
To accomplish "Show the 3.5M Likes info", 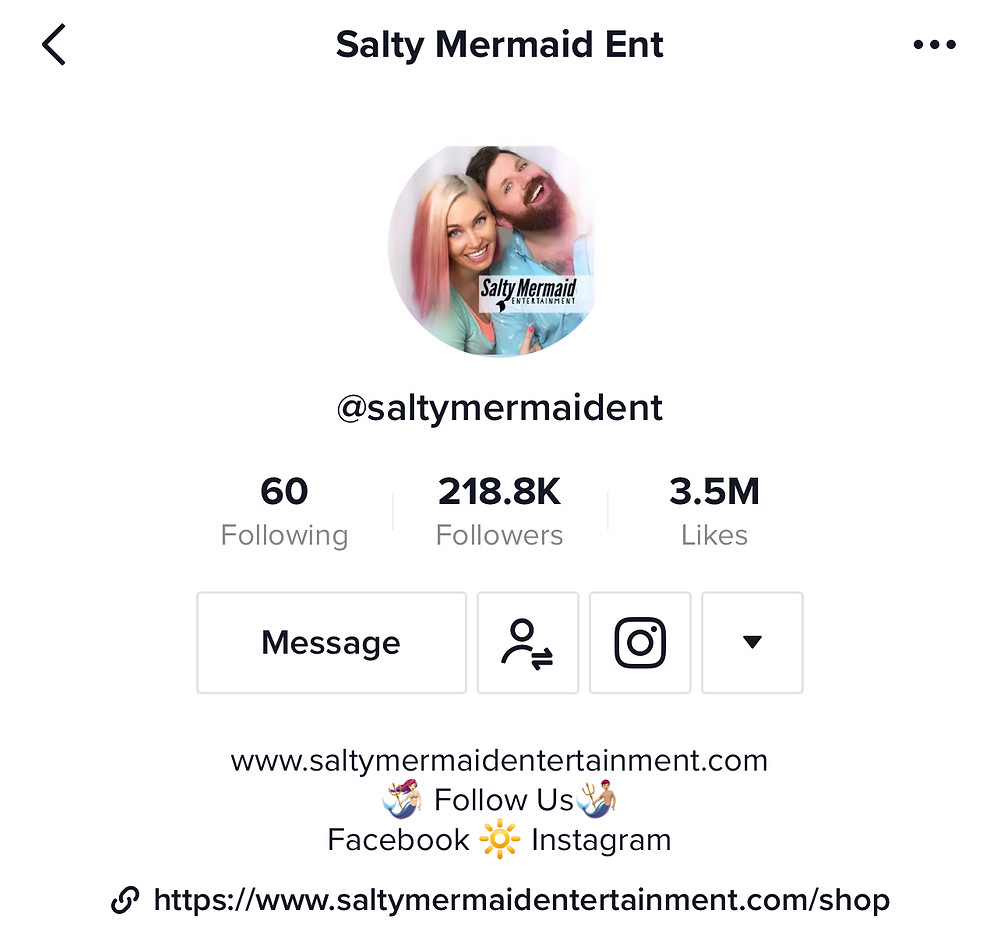I will [x=714, y=511].
